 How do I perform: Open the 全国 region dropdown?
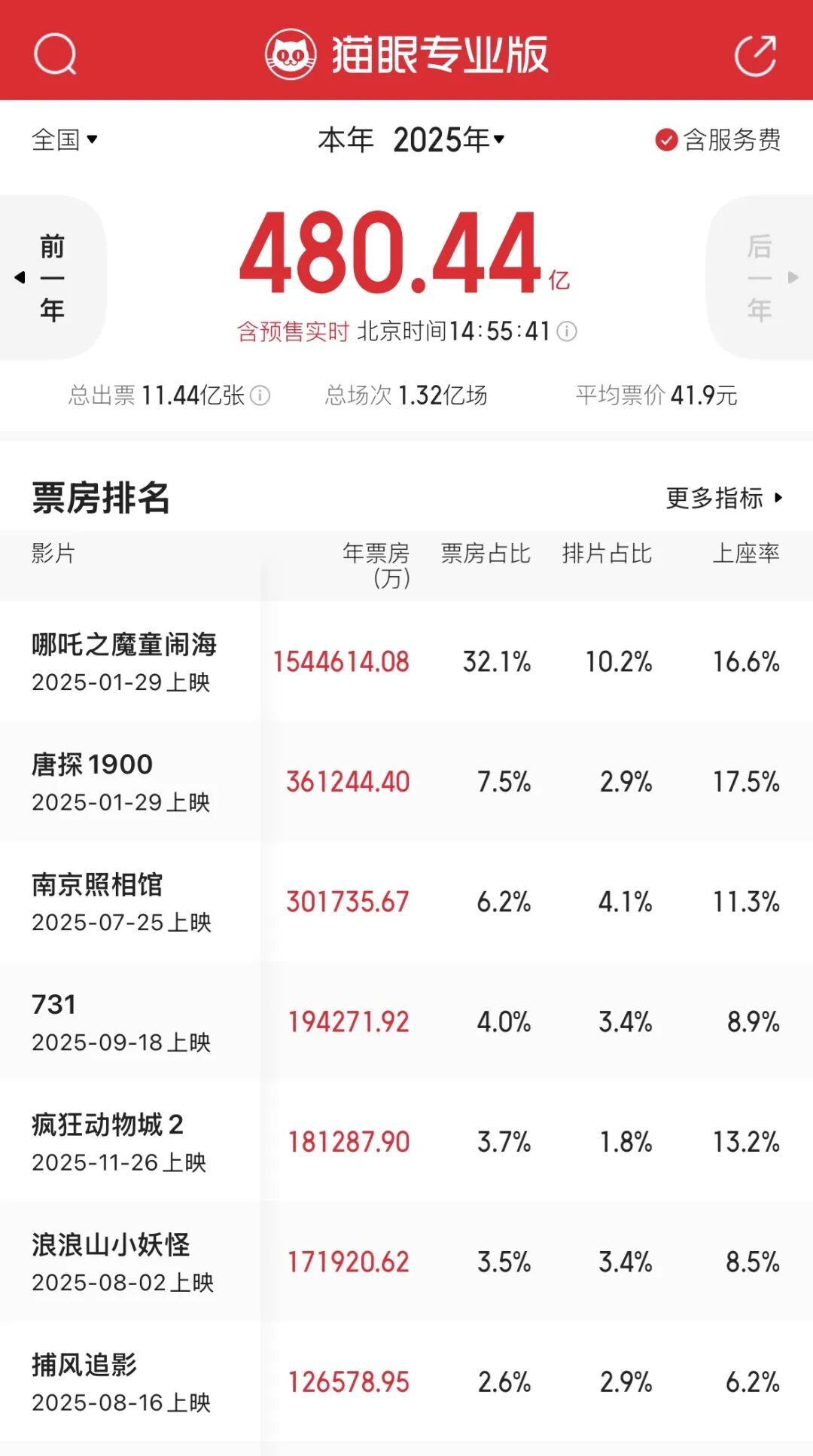point(65,139)
